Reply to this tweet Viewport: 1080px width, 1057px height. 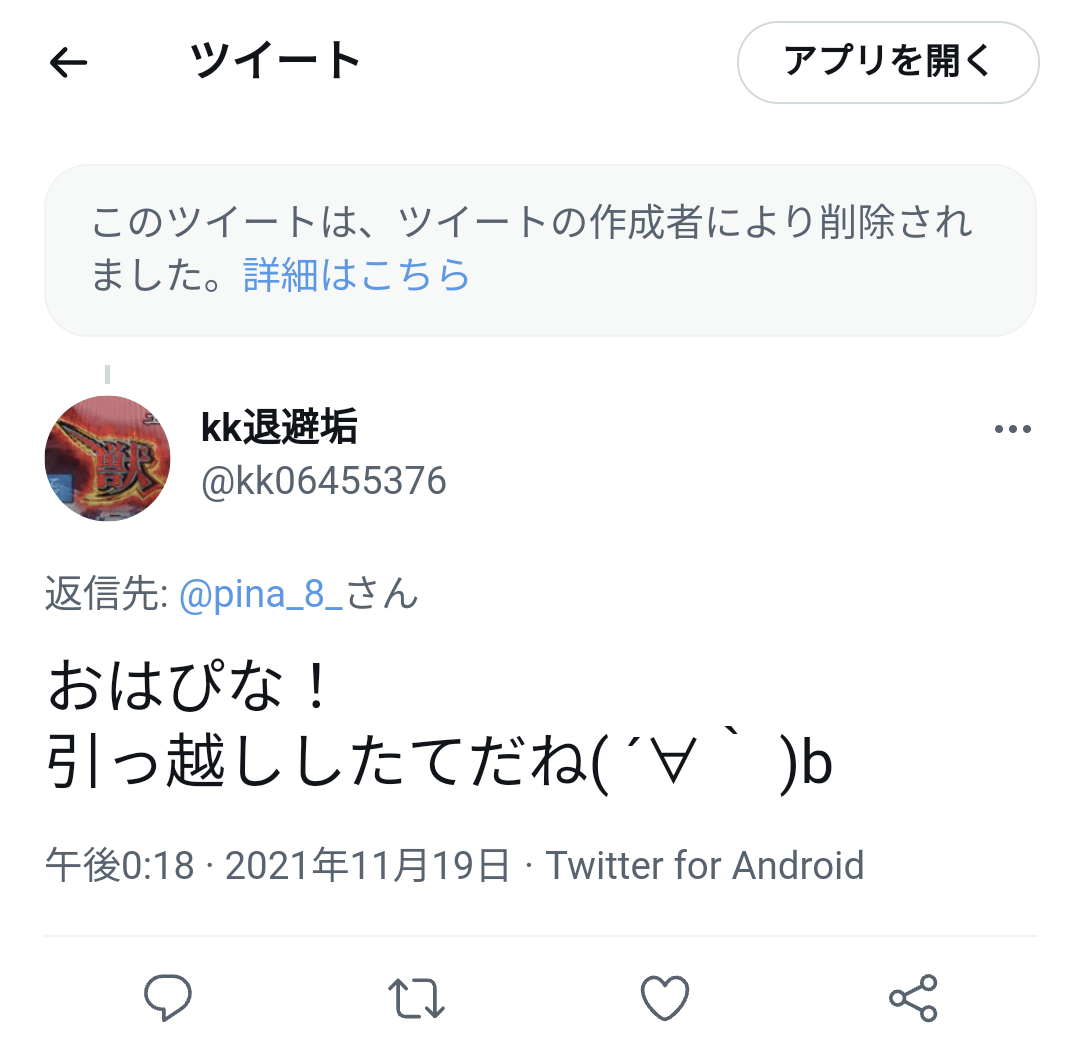click(x=168, y=998)
